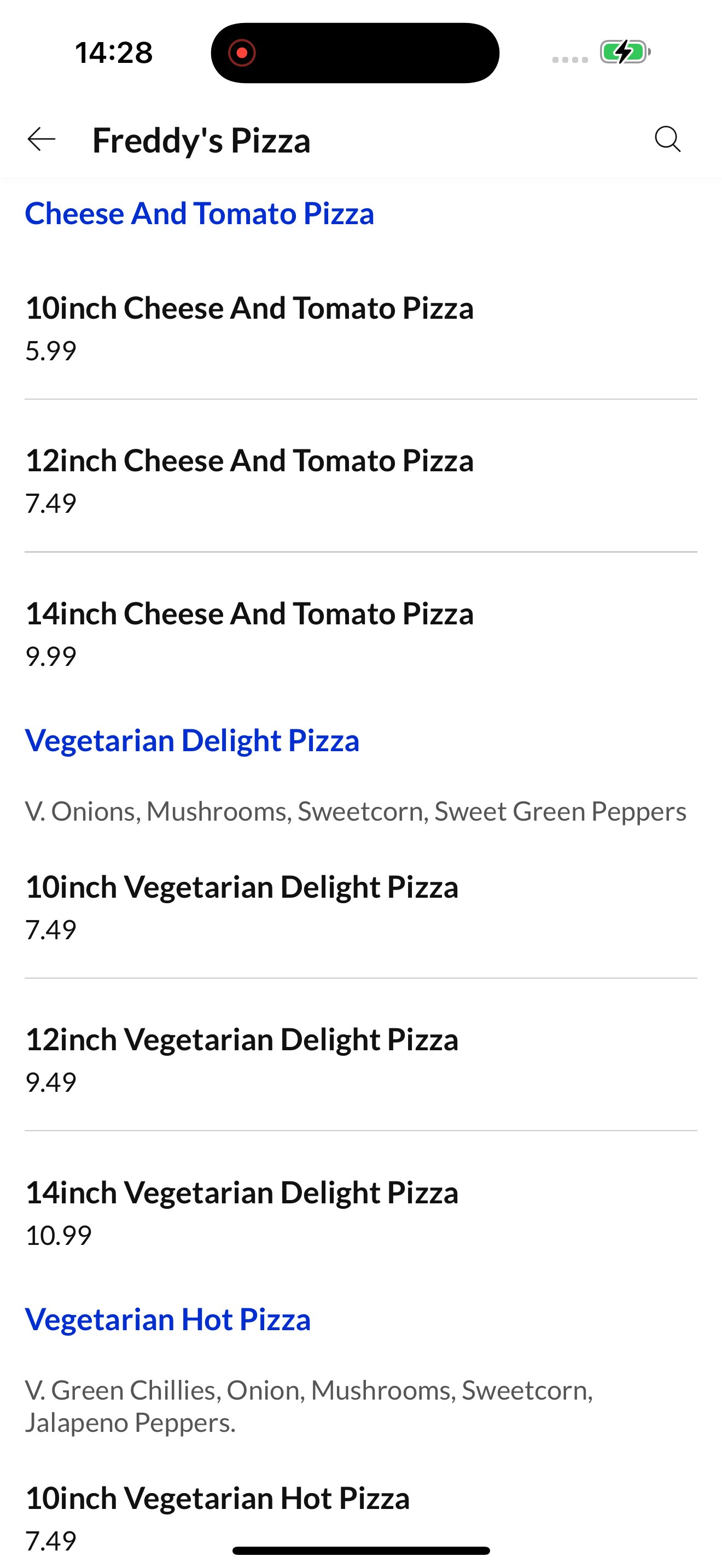Tap 14inch Vegetarian Delight Pizza item
This screenshot has height=1568, width=722.
[x=361, y=1212]
